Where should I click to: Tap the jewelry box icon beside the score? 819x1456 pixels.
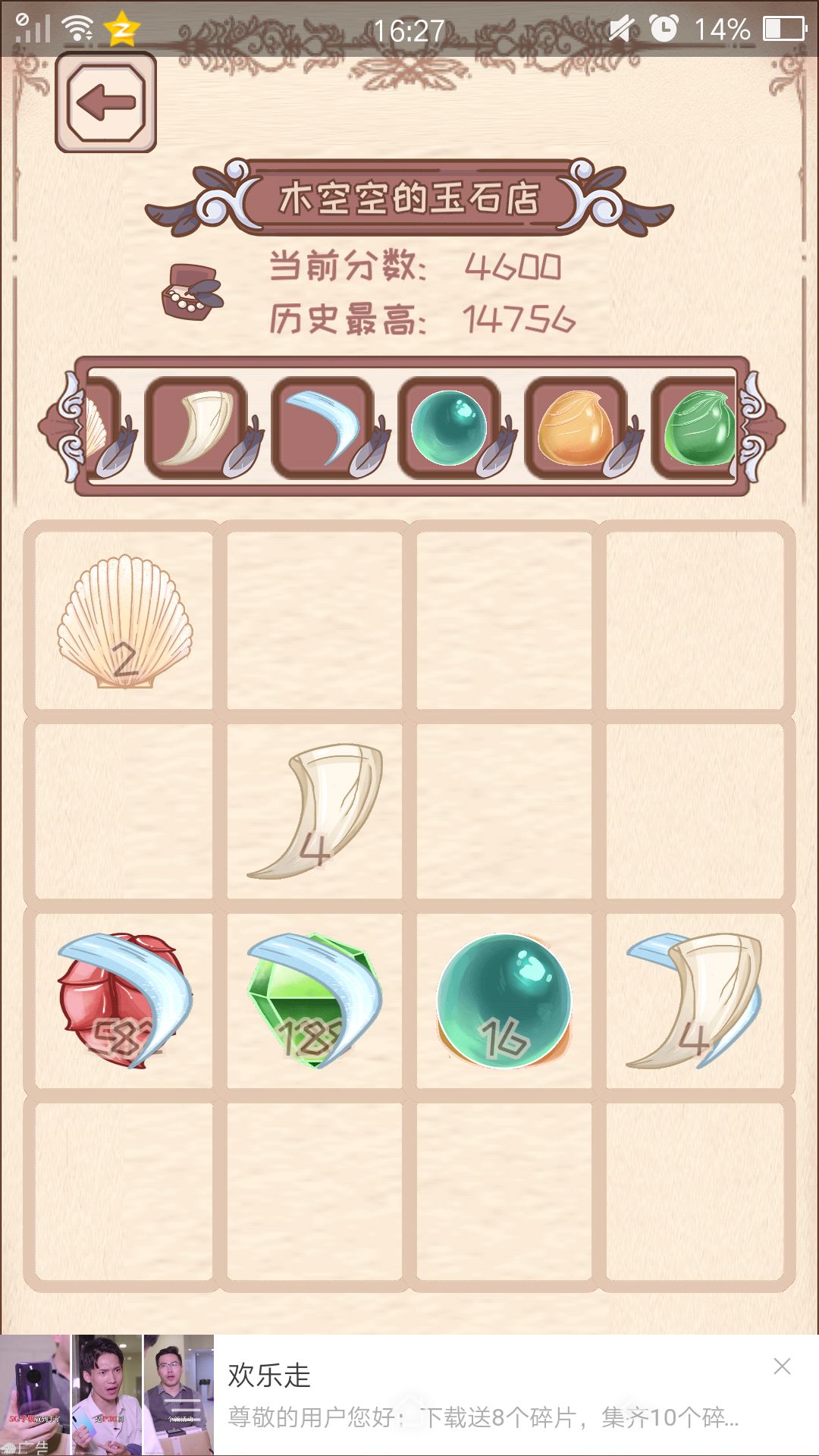193,292
